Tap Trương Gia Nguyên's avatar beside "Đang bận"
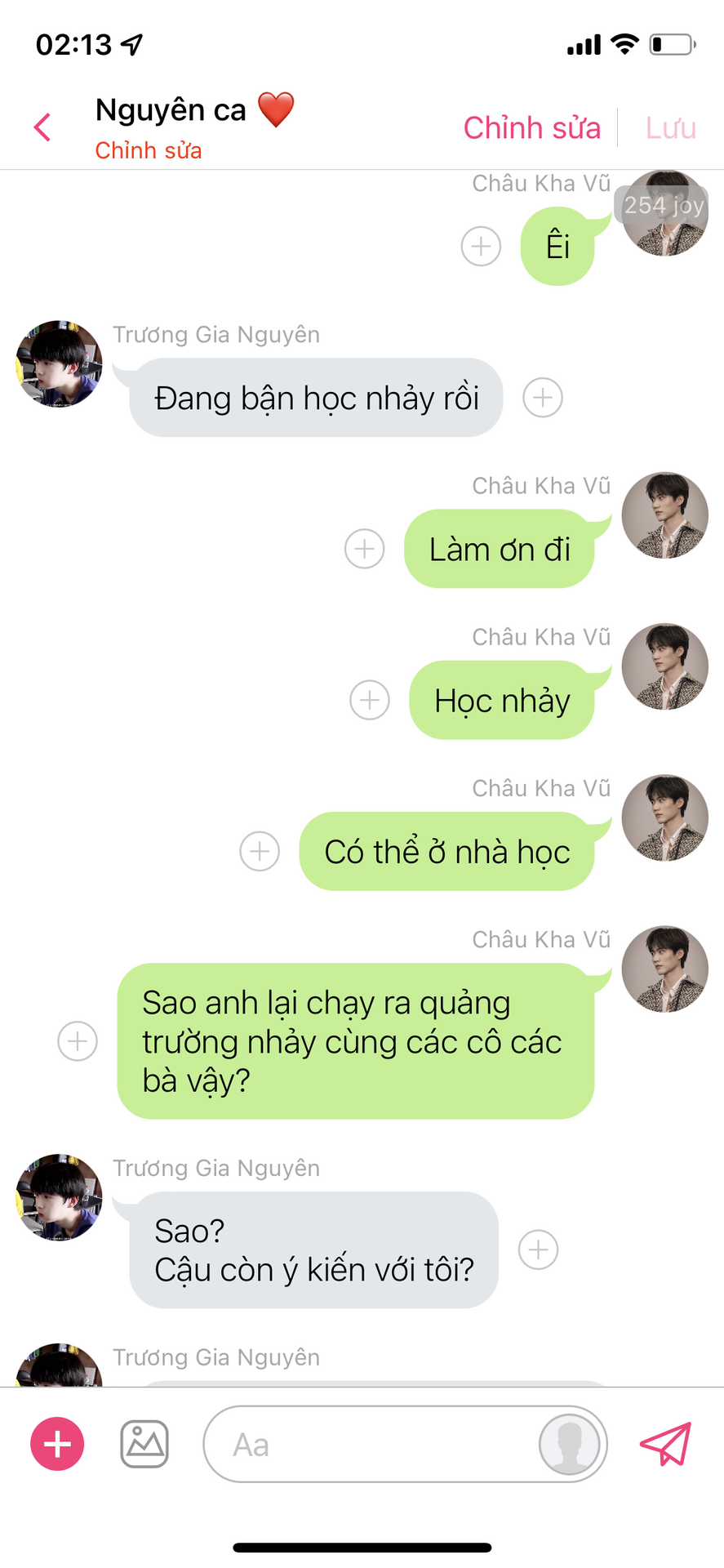The height and width of the screenshot is (1568, 724). pyautogui.click(x=59, y=363)
